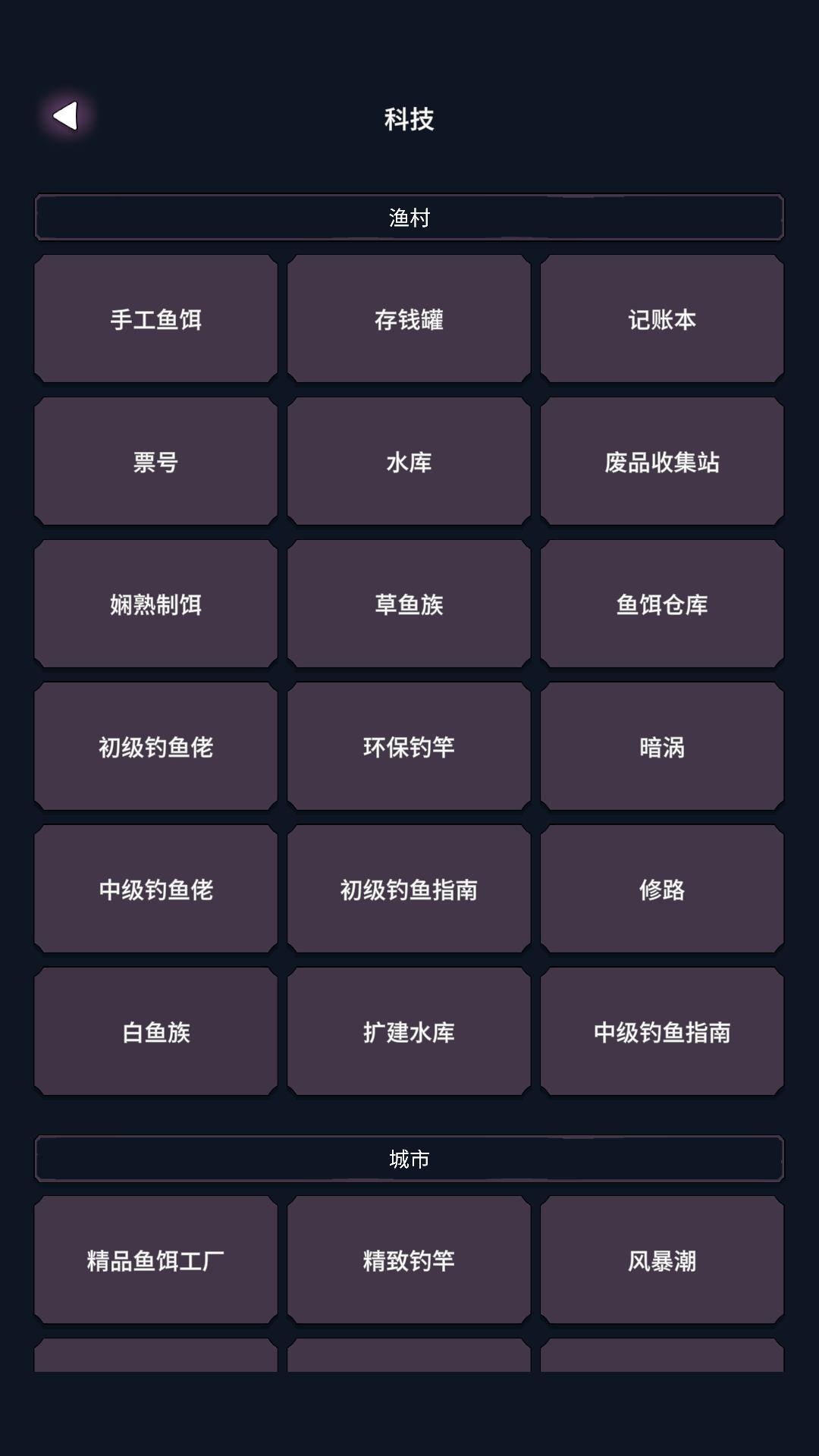Select the 精品鱼饵工厂 technology
819x1456 pixels.
[x=155, y=1259]
